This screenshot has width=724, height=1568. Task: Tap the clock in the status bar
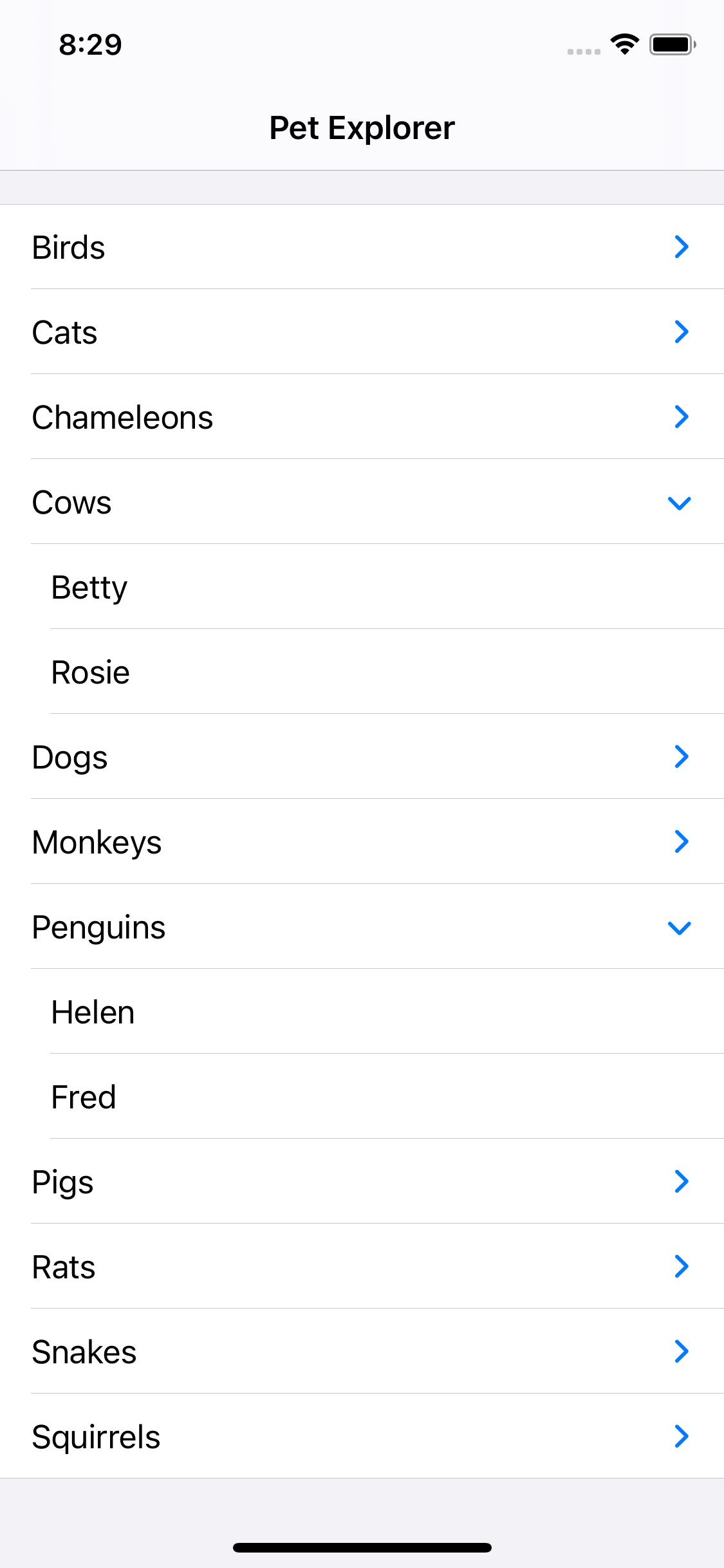click(89, 44)
